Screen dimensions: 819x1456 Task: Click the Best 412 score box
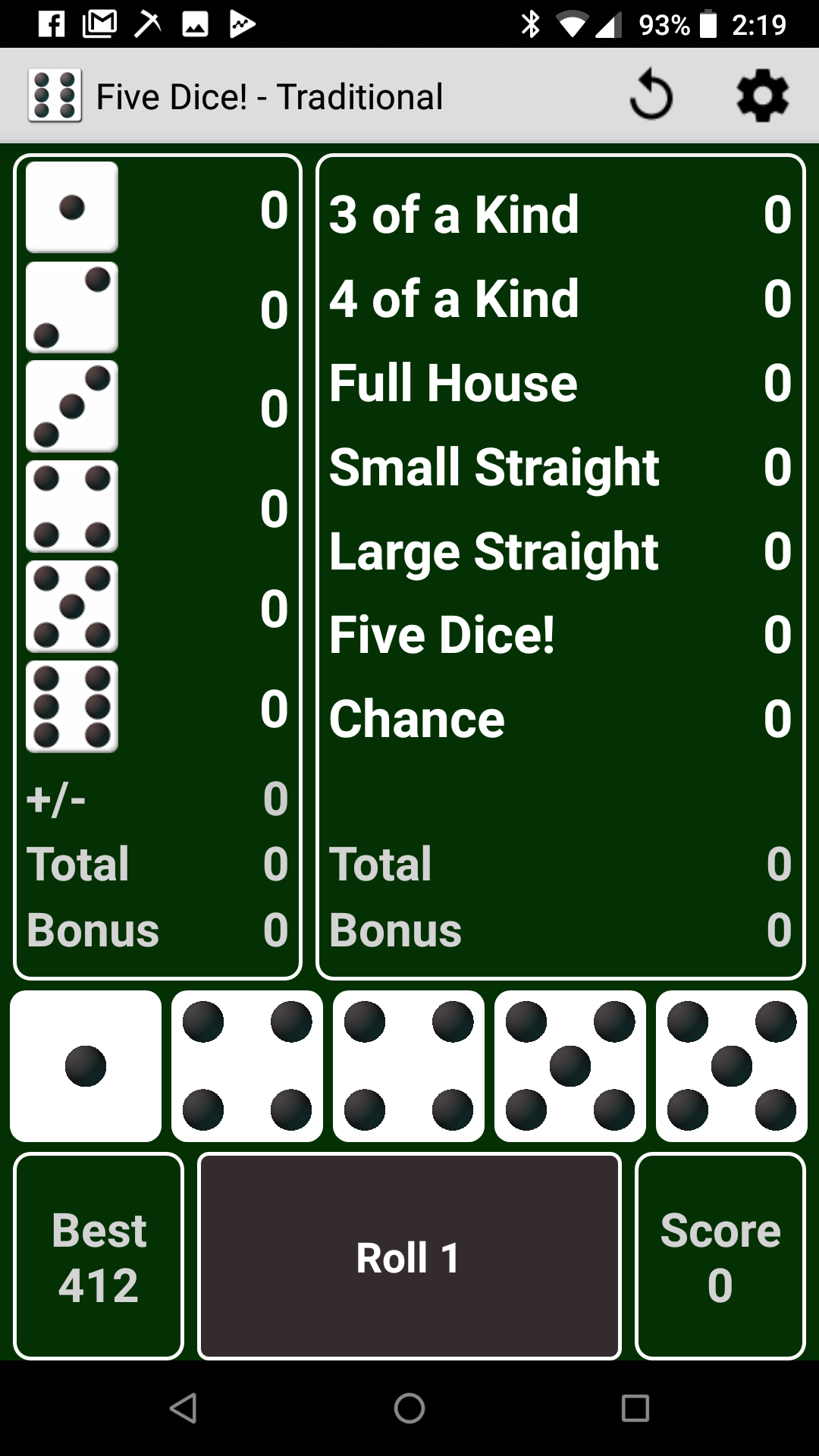[97, 1255]
